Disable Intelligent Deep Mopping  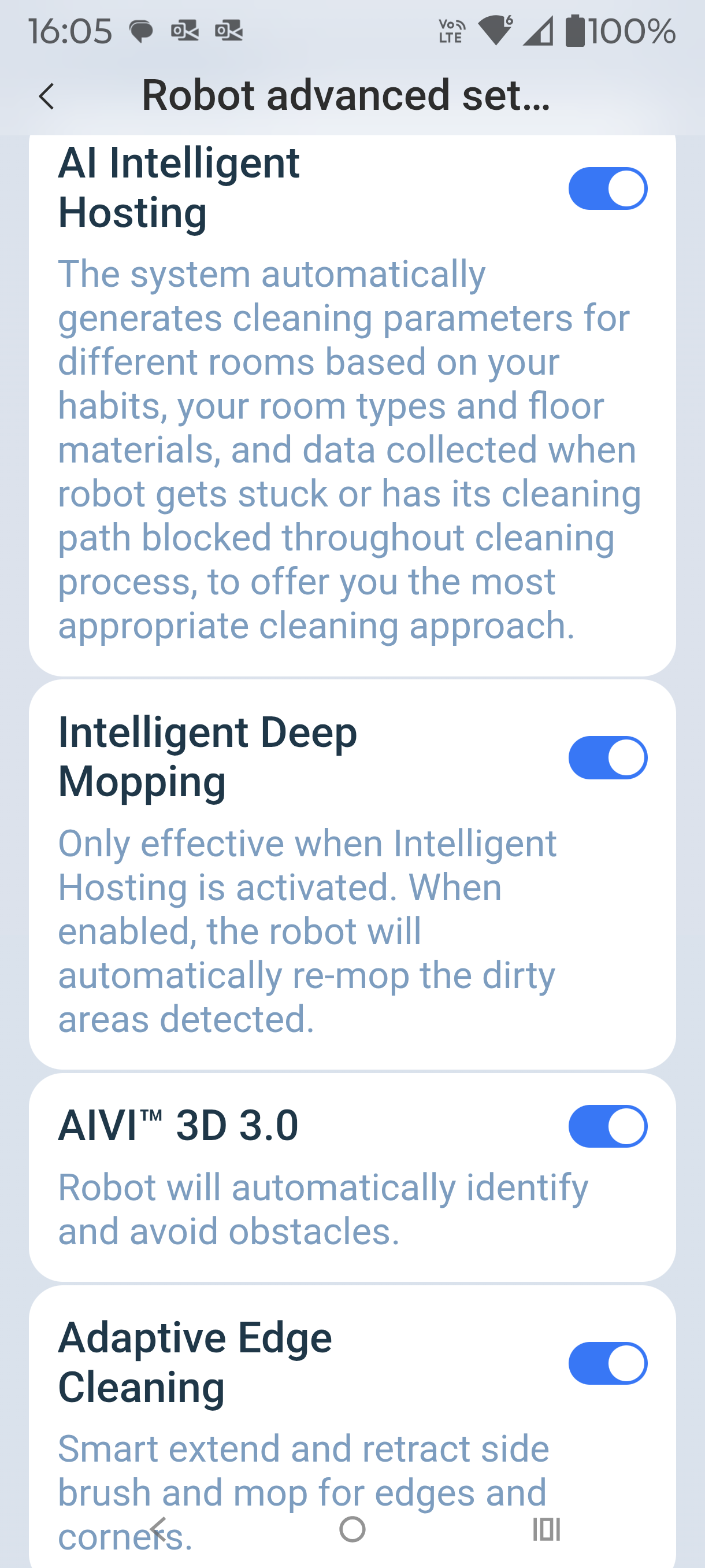[607, 758]
